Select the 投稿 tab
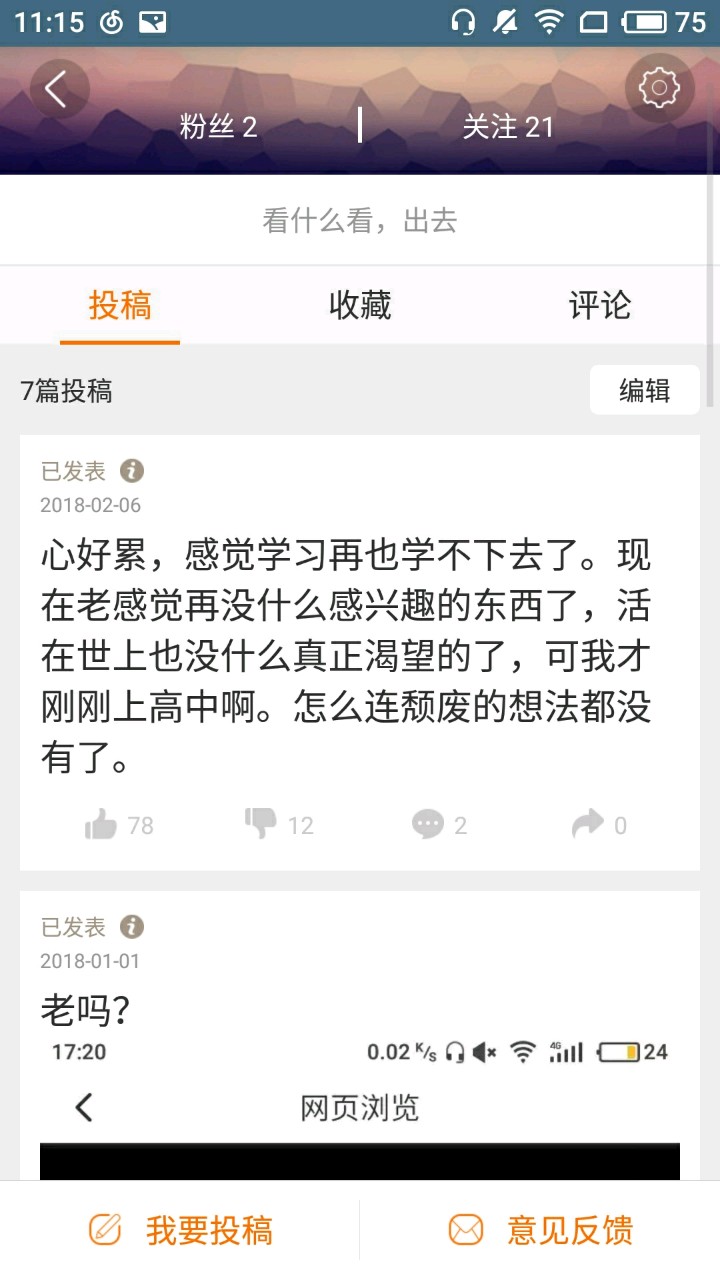Viewport: 720px width, 1280px height. coord(120,306)
